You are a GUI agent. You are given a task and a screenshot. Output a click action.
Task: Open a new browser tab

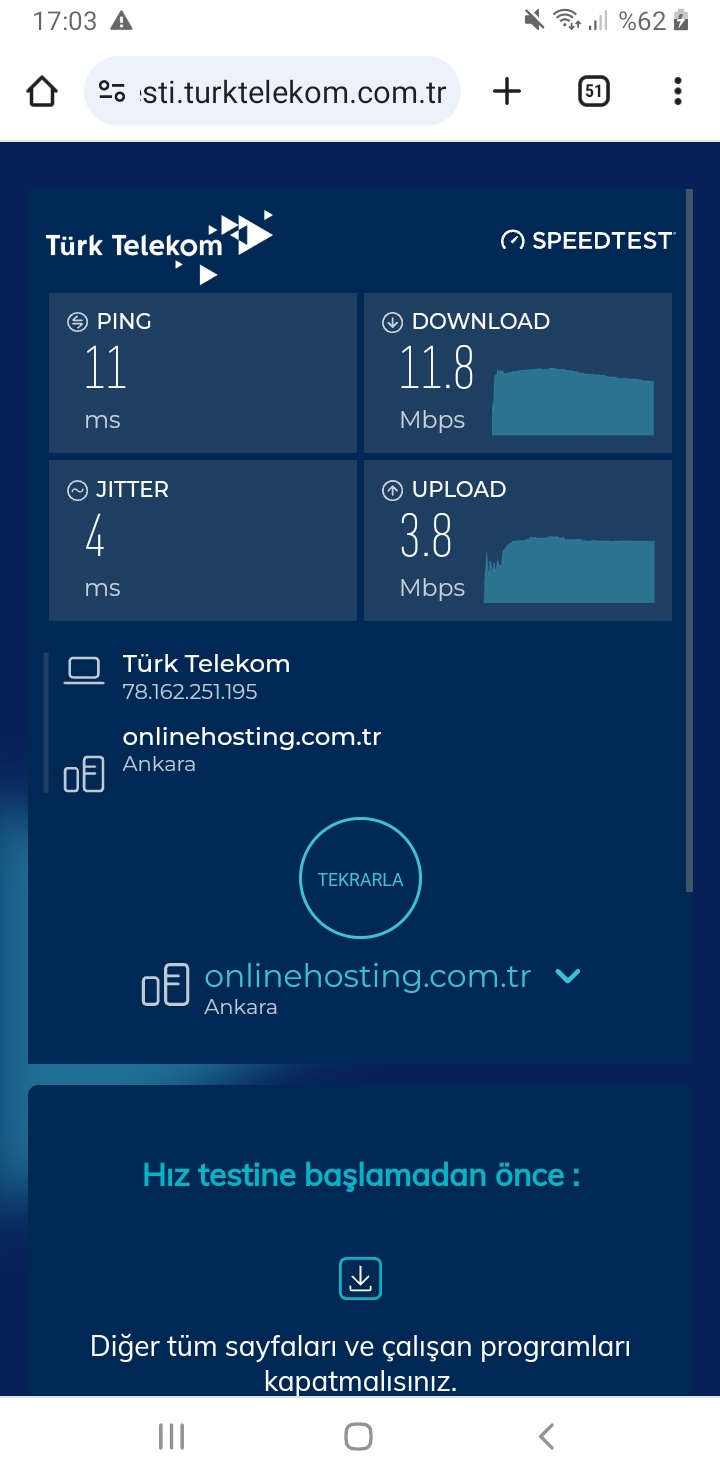click(x=507, y=92)
